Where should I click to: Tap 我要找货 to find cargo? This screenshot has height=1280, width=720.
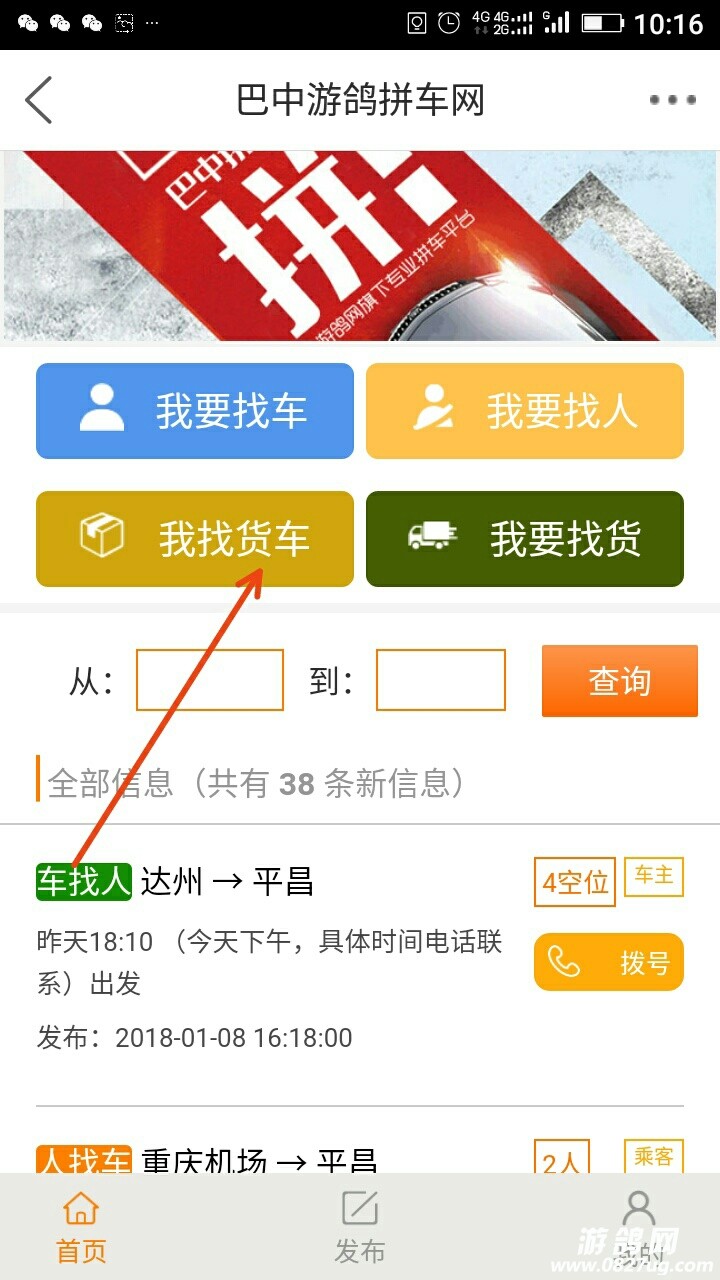pyautogui.click(x=525, y=539)
